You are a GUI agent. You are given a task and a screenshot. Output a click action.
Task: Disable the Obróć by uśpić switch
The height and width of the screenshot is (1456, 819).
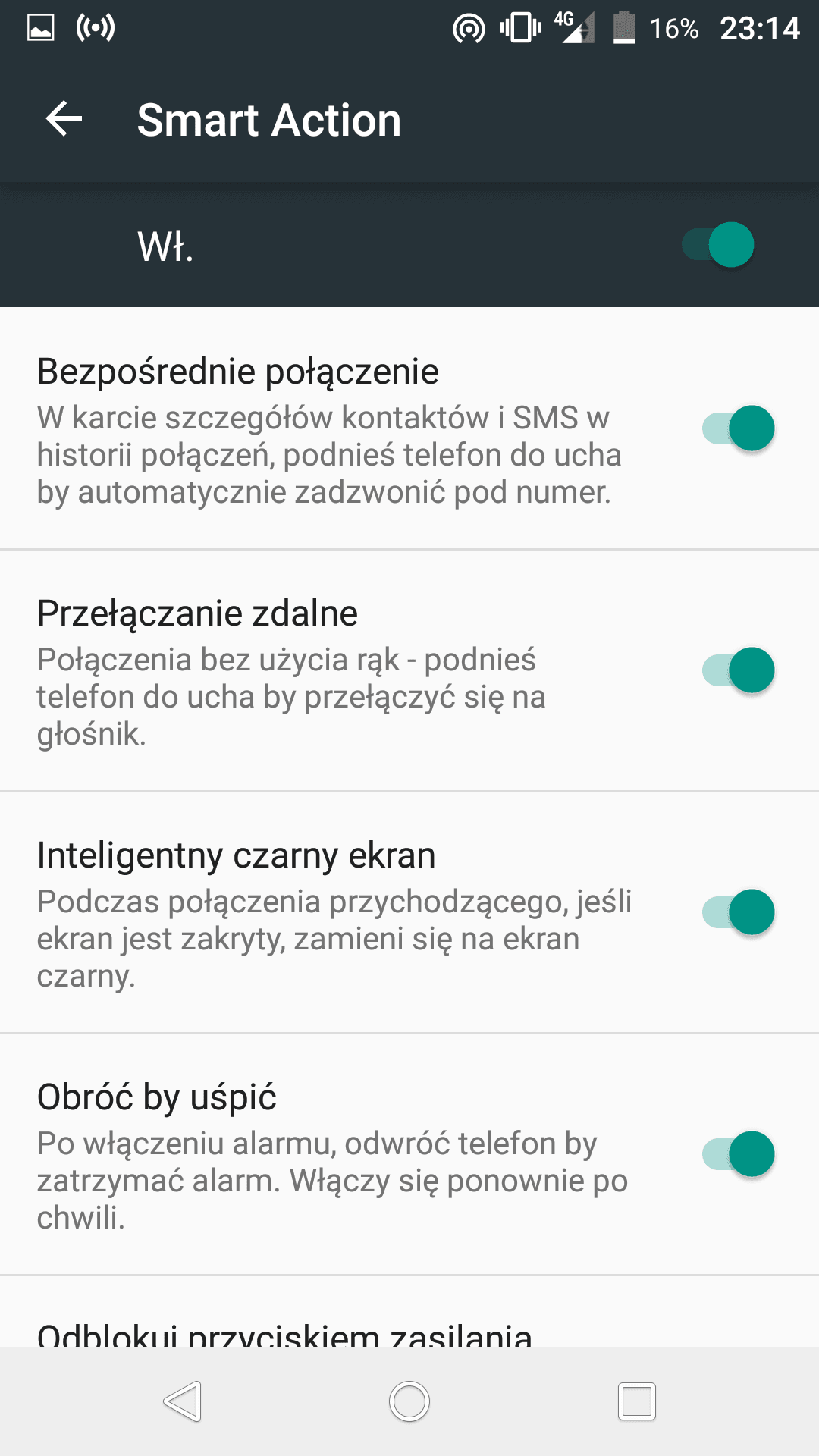[x=738, y=1154]
